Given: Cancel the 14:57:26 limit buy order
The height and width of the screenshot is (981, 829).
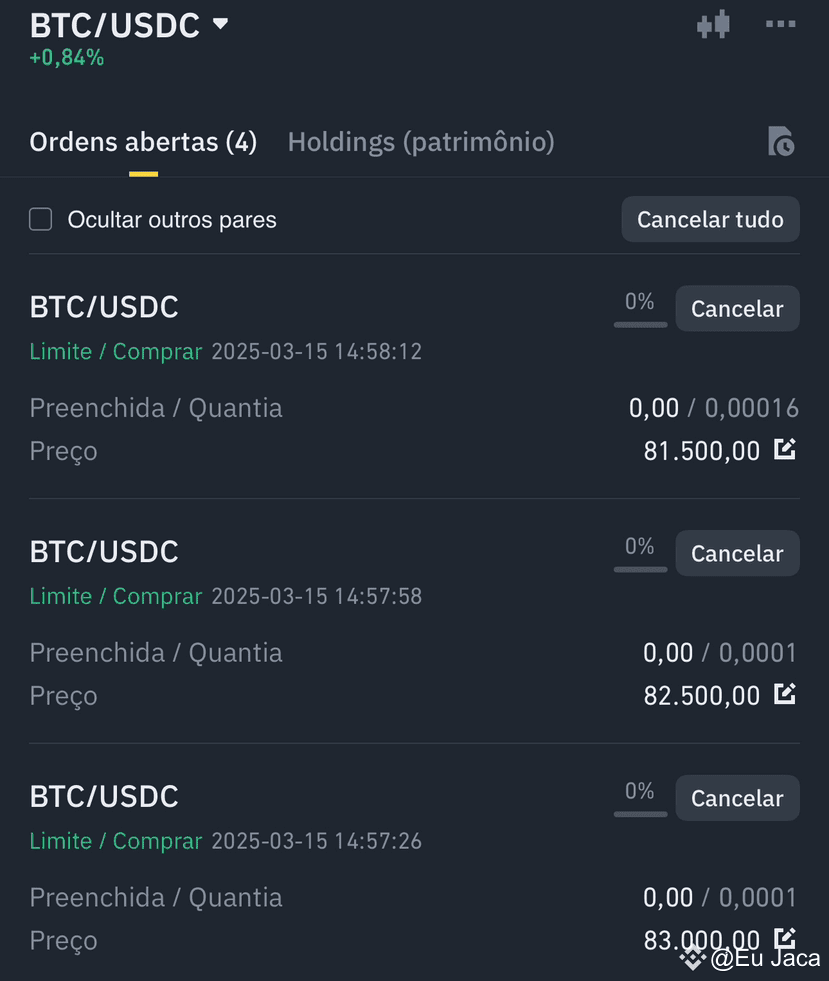Looking at the screenshot, I should (737, 798).
